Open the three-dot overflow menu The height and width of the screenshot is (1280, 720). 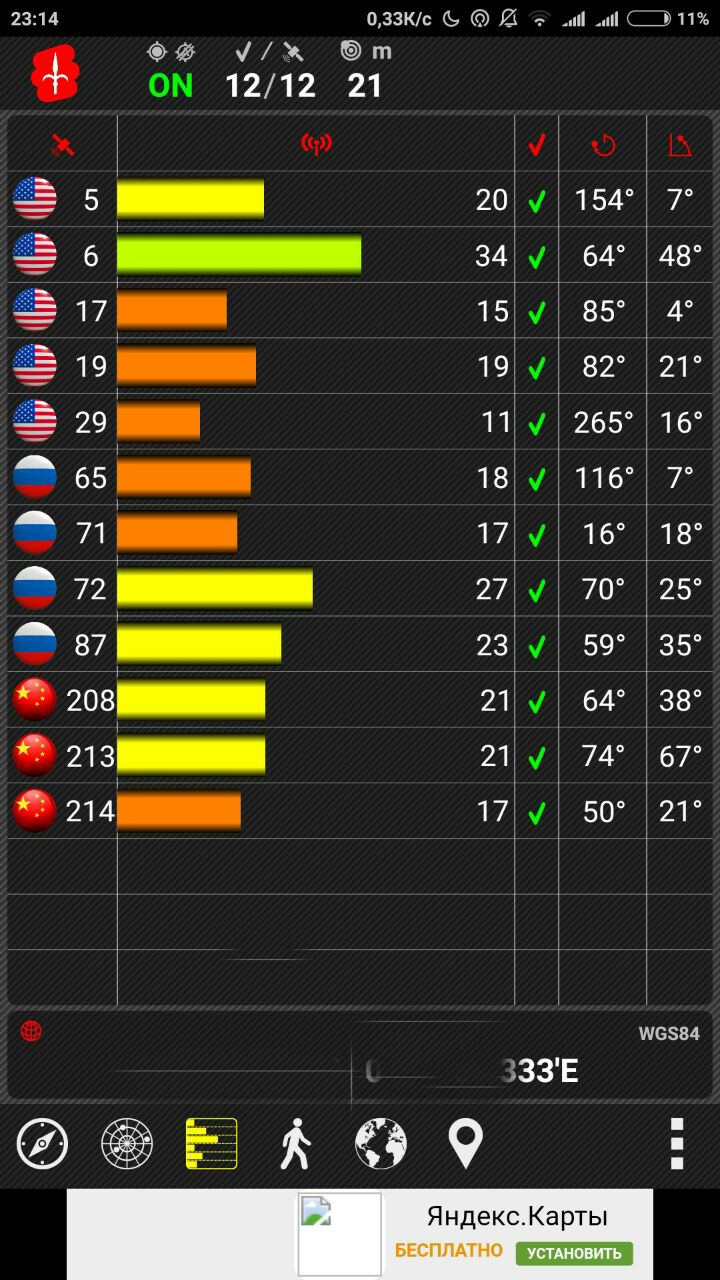[677, 1144]
